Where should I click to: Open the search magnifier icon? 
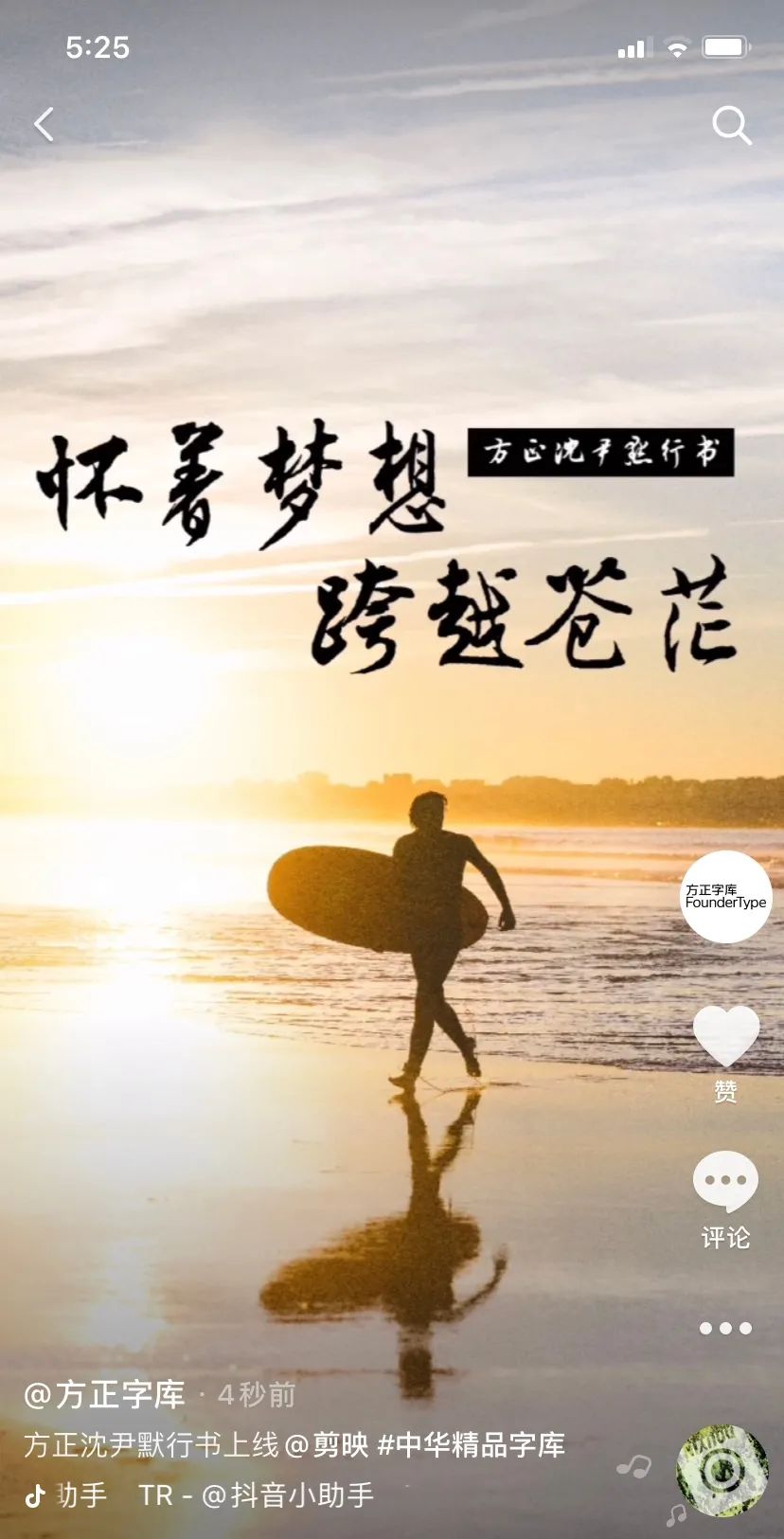731,125
